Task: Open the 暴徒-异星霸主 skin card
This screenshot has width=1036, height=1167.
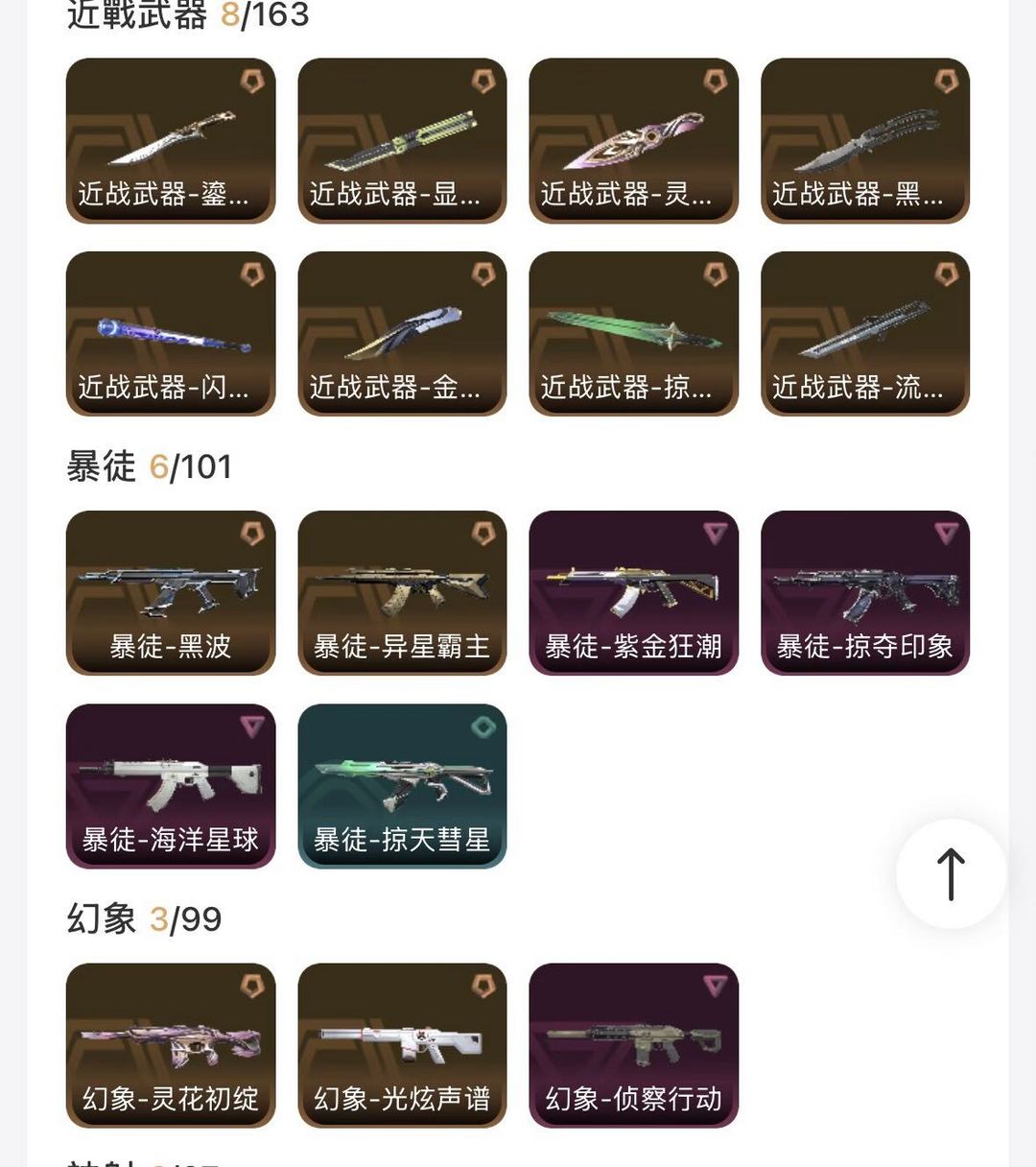Action: 402,593
